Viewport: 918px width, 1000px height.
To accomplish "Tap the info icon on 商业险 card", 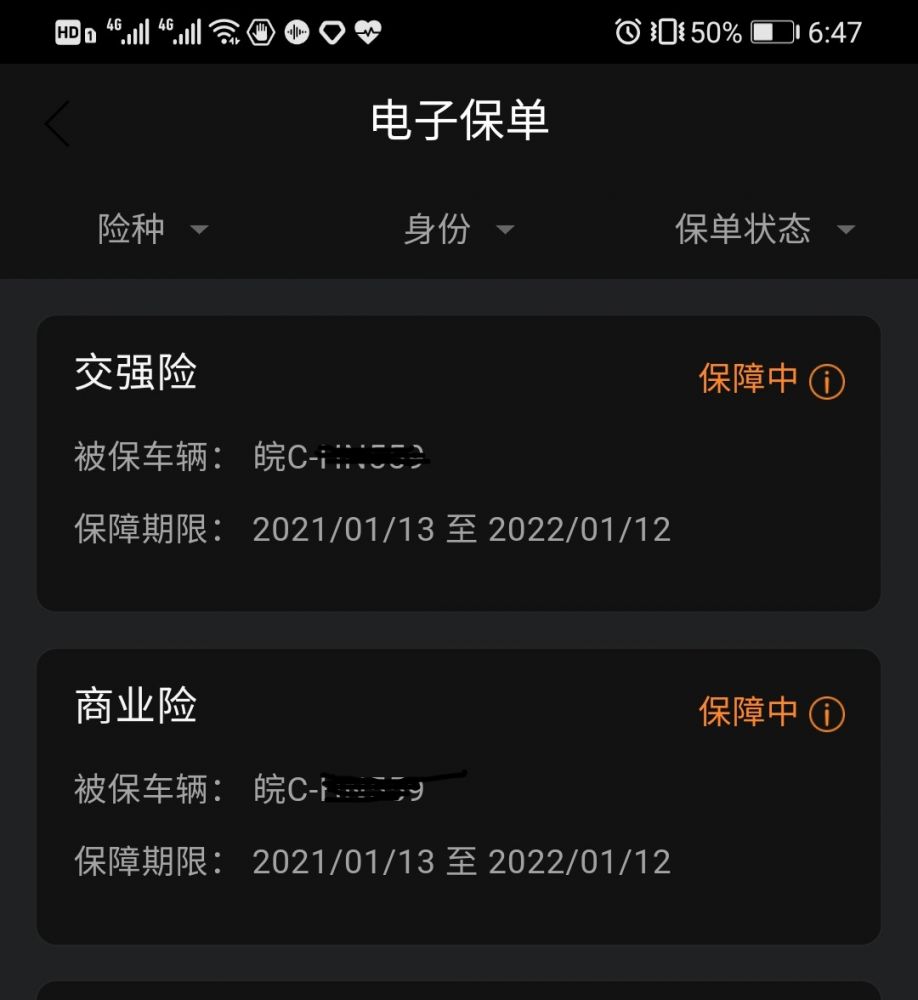I will [827, 714].
